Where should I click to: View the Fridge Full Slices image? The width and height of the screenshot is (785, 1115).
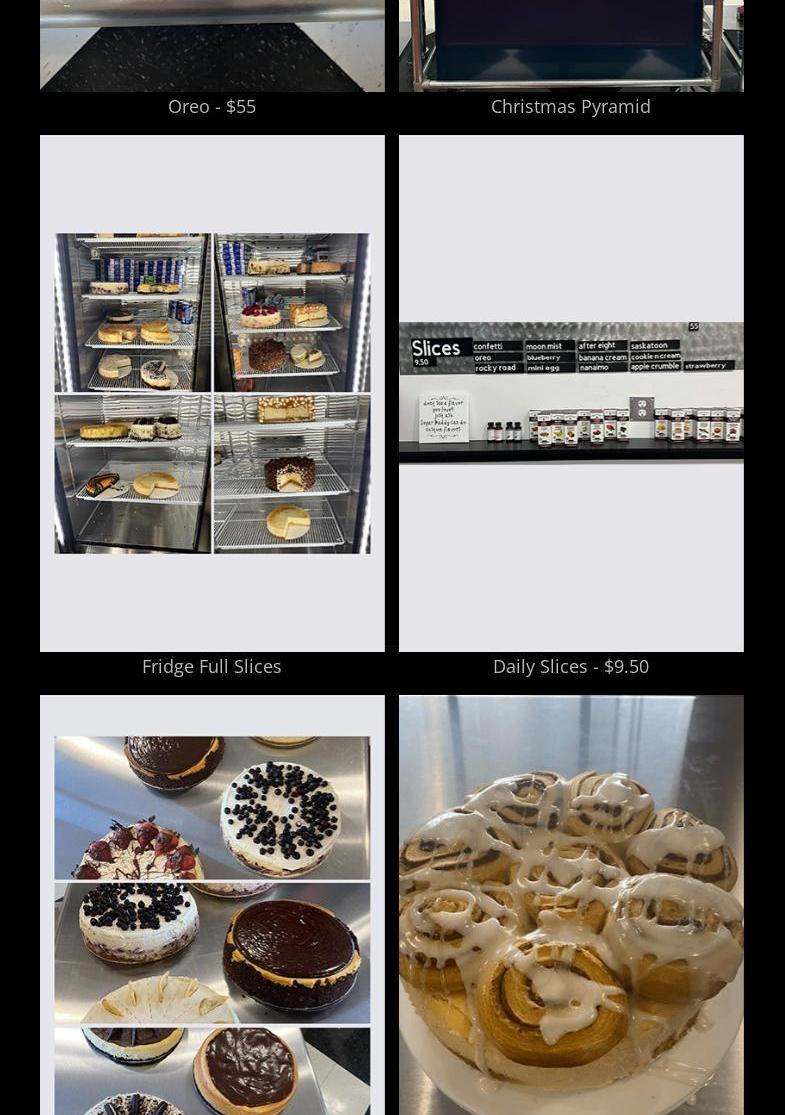pyautogui.click(x=212, y=393)
